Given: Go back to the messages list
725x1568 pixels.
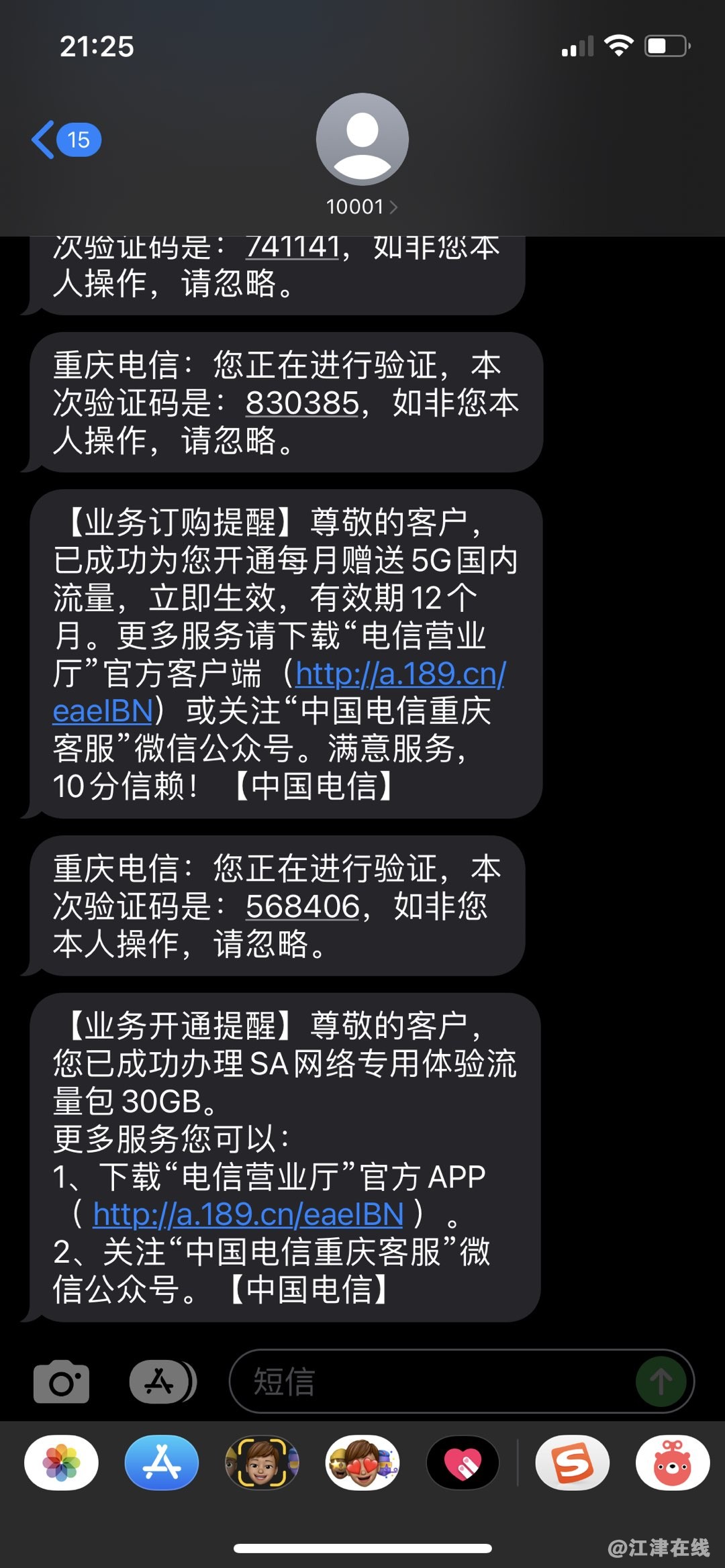Looking at the screenshot, I should point(65,140).
